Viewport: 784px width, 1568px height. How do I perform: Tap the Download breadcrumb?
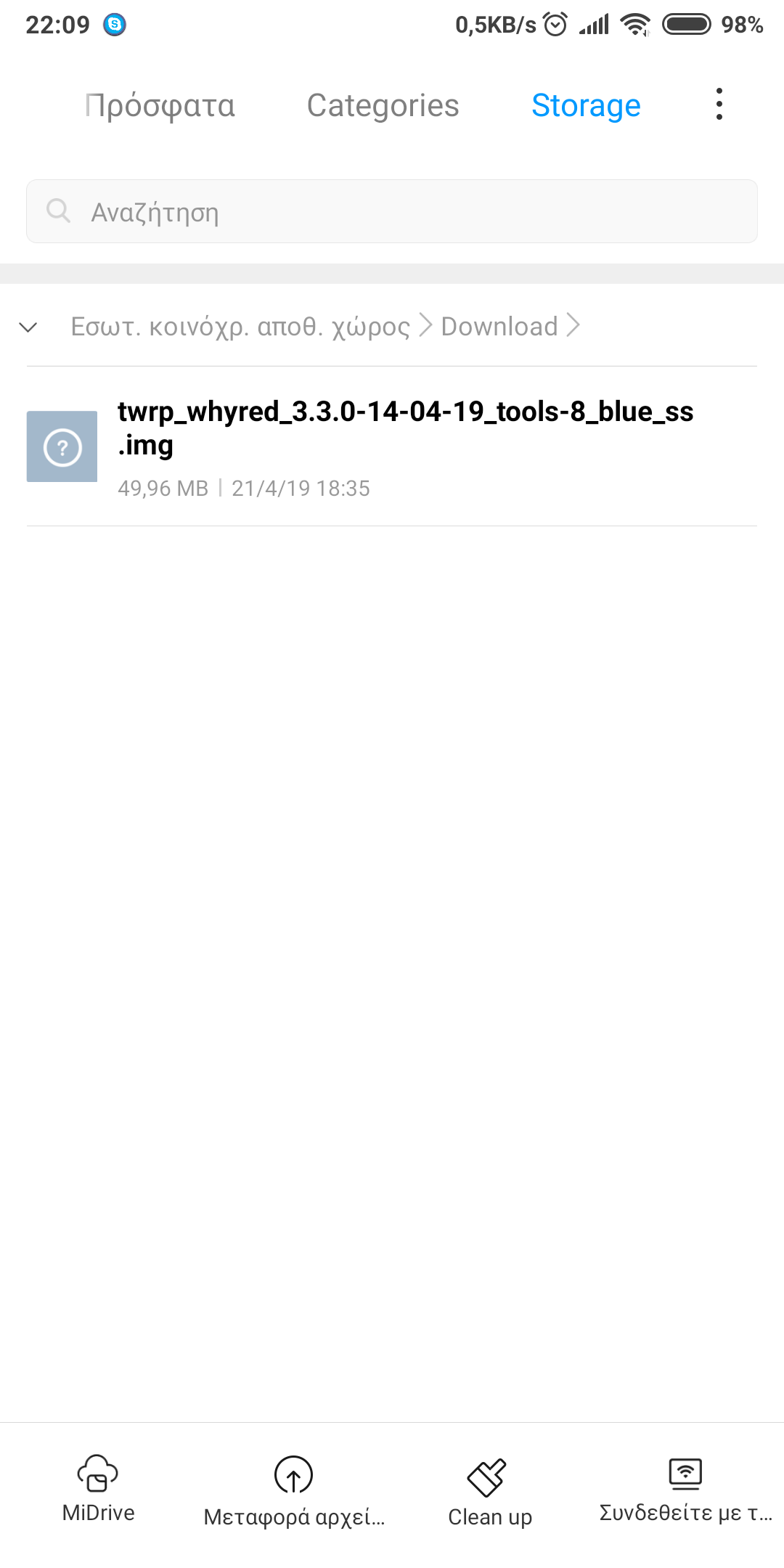(x=499, y=327)
